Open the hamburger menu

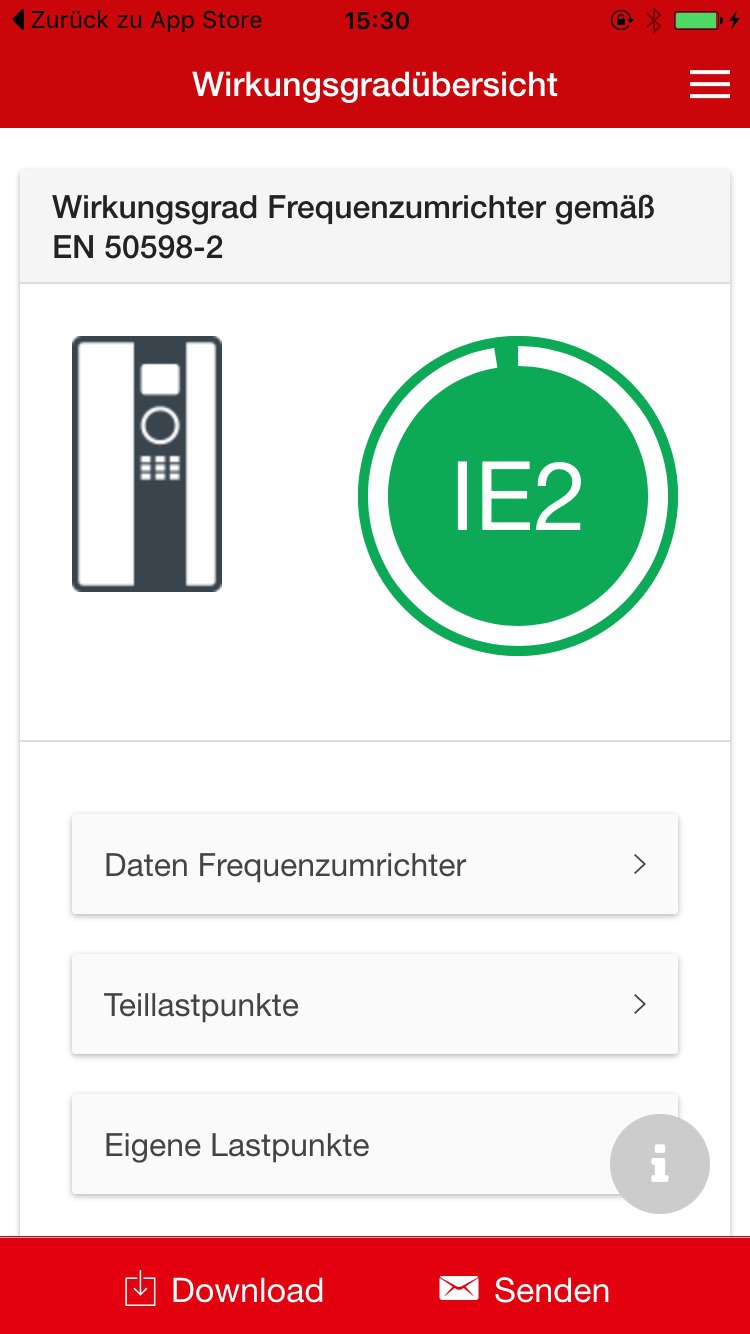[709, 85]
